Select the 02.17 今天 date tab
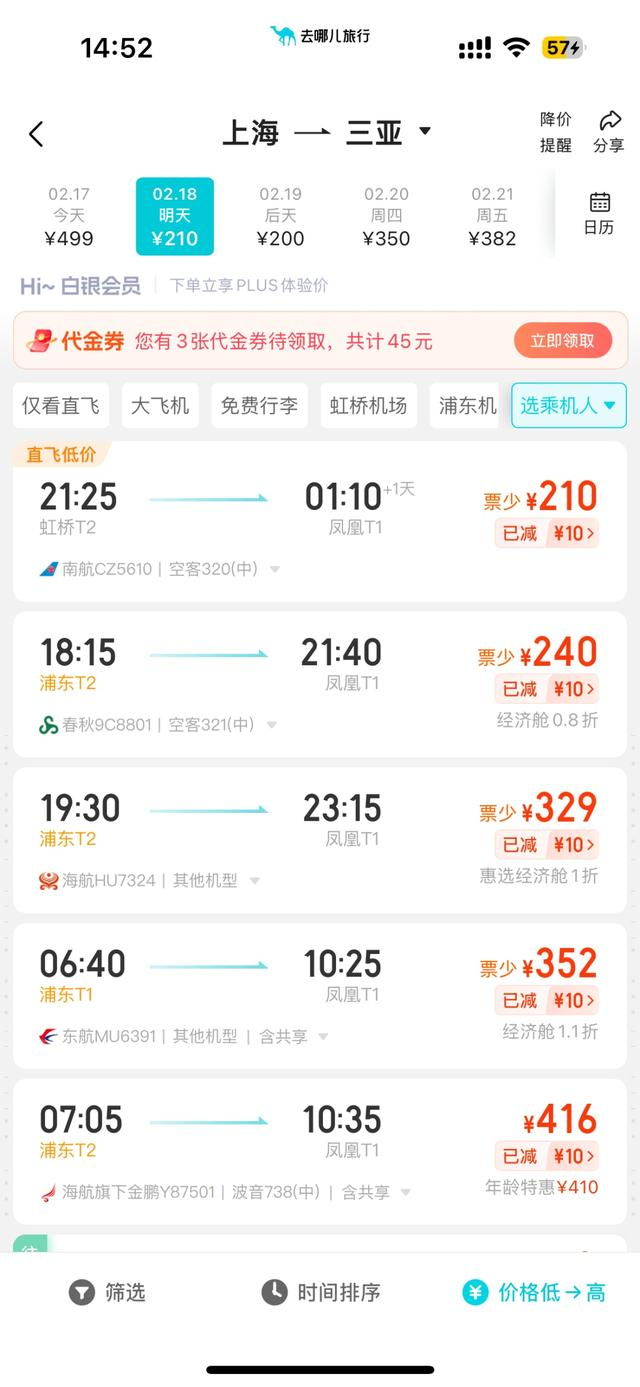The image size is (640, 1387). (x=69, y=216)
